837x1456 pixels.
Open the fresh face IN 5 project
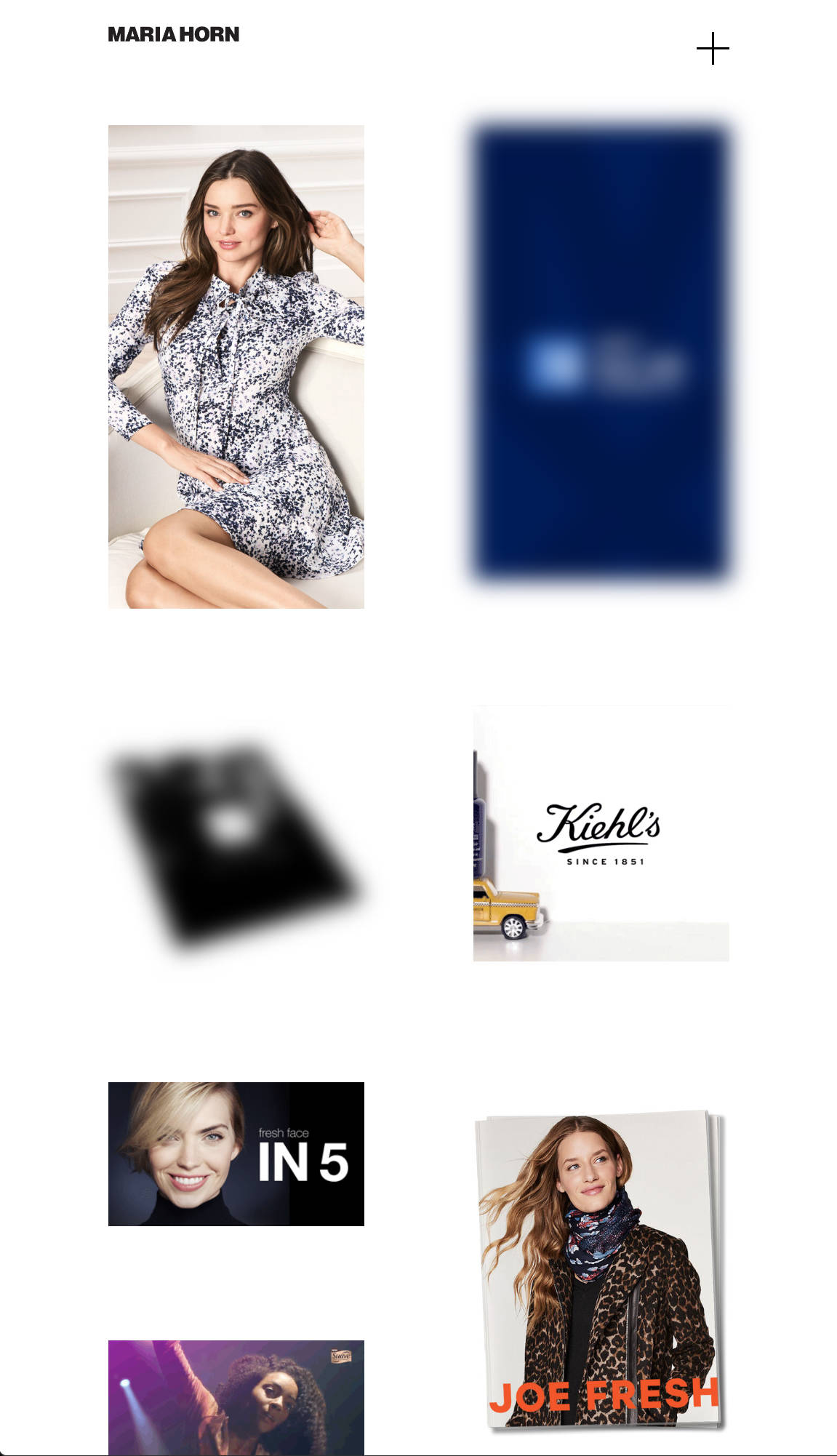236,1154
